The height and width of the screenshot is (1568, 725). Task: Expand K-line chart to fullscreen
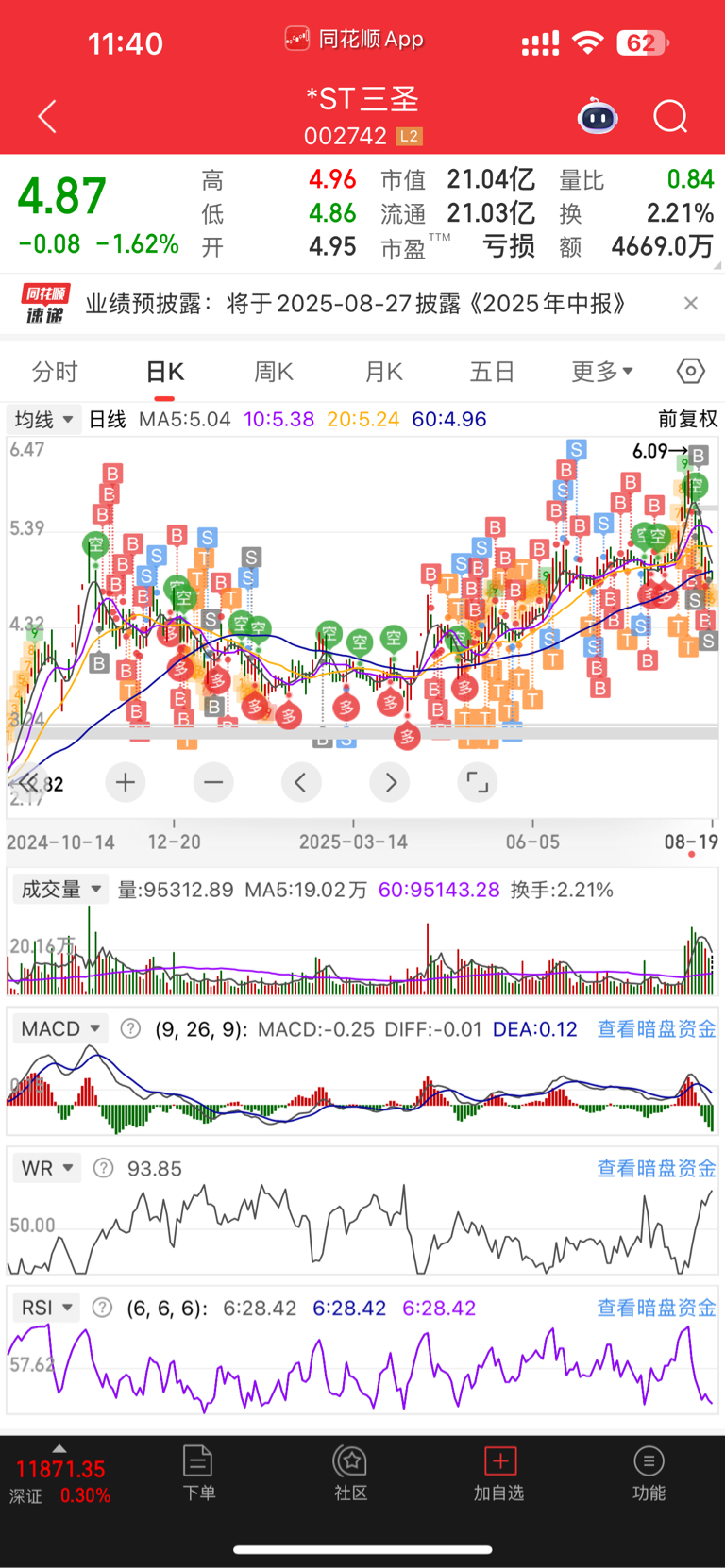pyautogui.click(x=478, y=782)
